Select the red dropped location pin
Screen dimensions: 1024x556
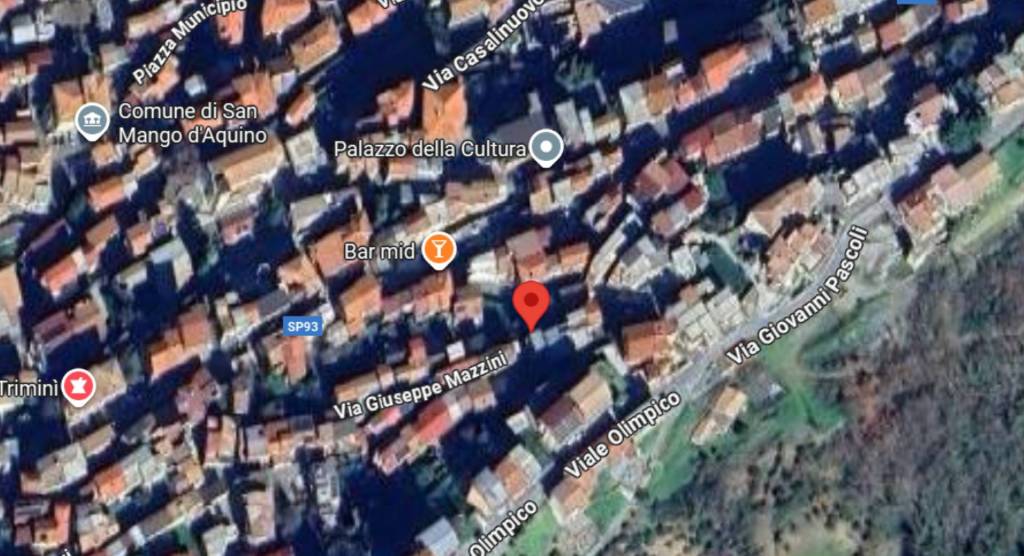pos(531,303)
